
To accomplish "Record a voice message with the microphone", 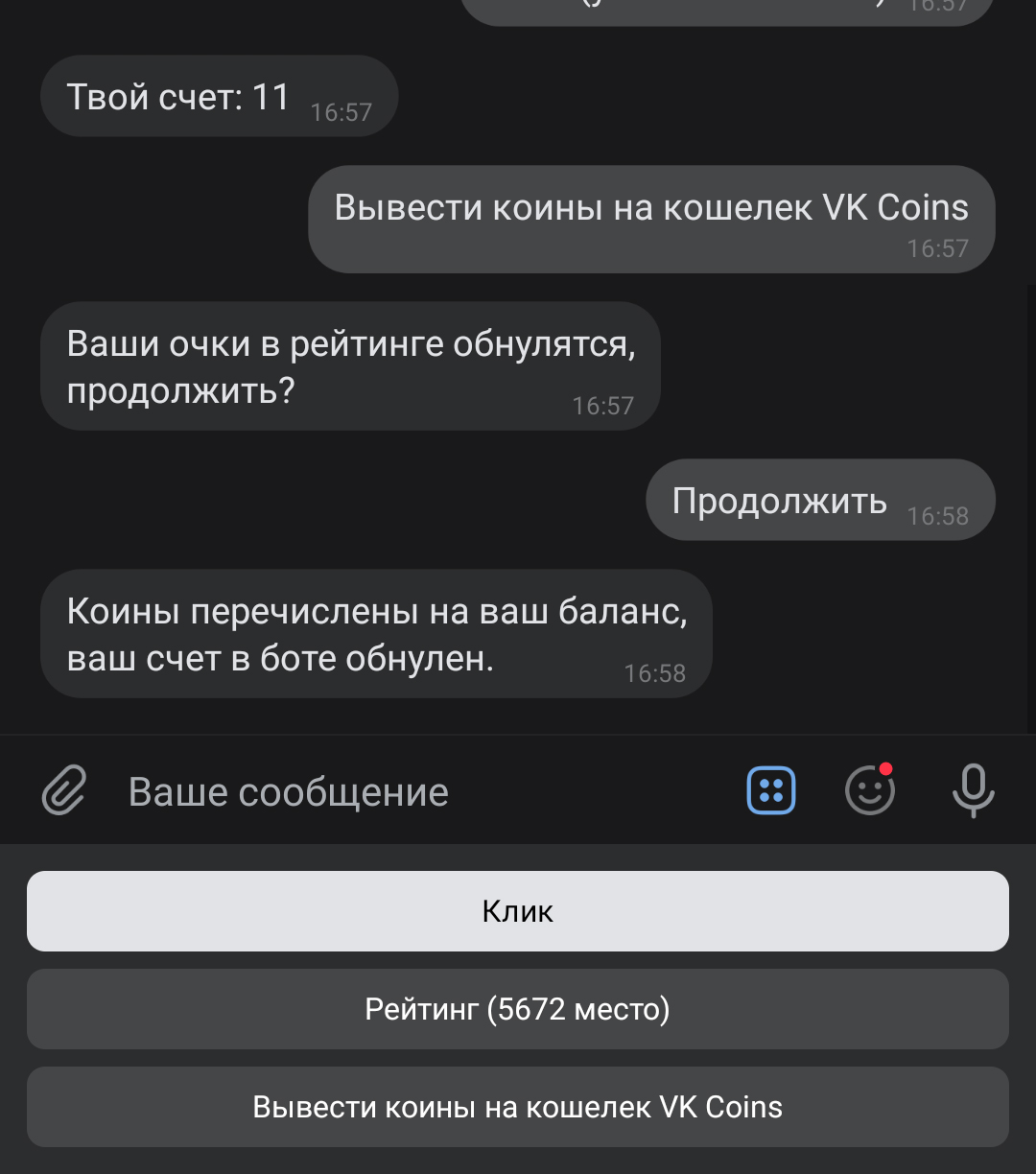I will [x=973, y=791].
